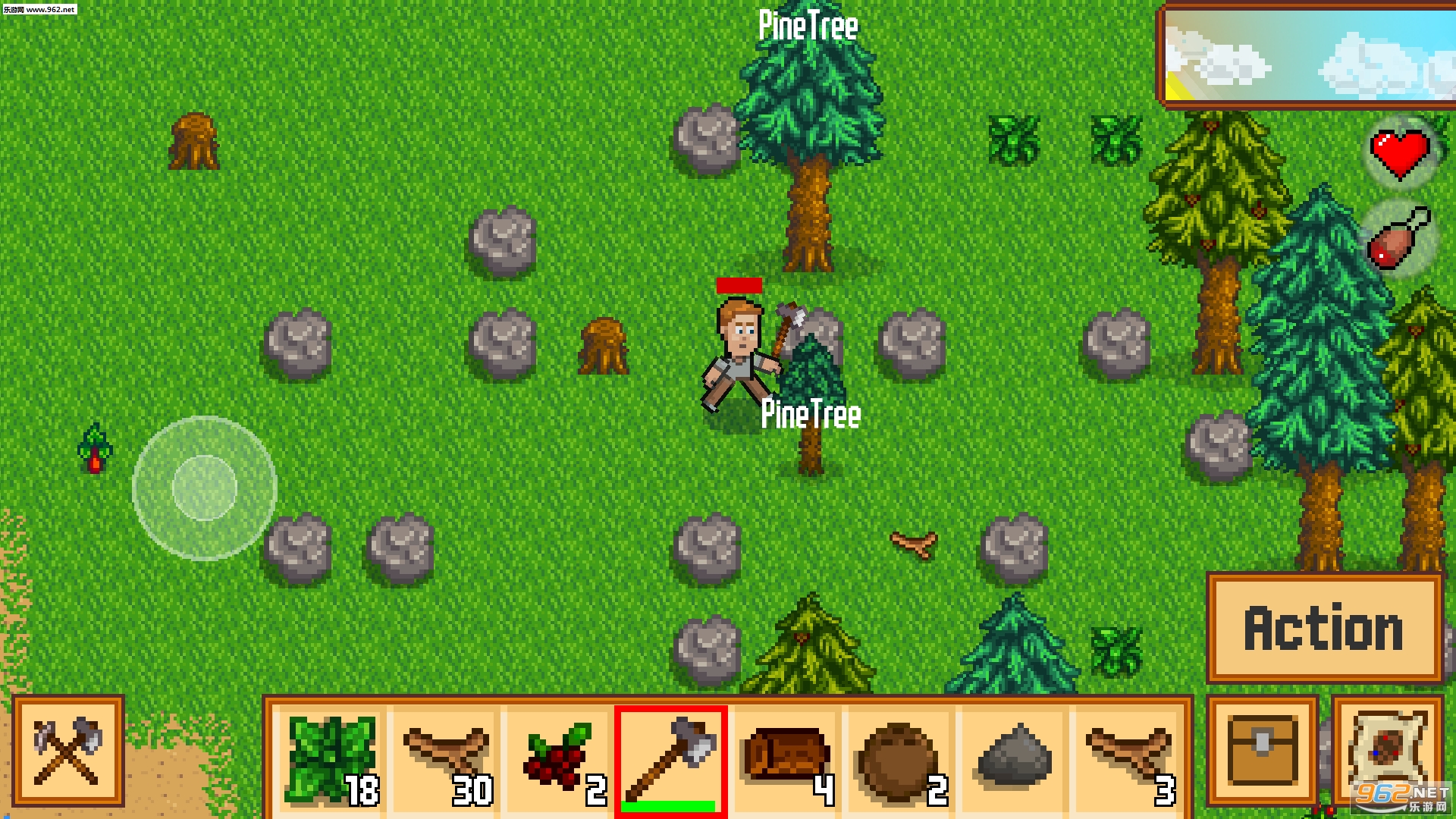Select the brown coconut slot with 2 items

pyautogui.click(x=899, y=758)
